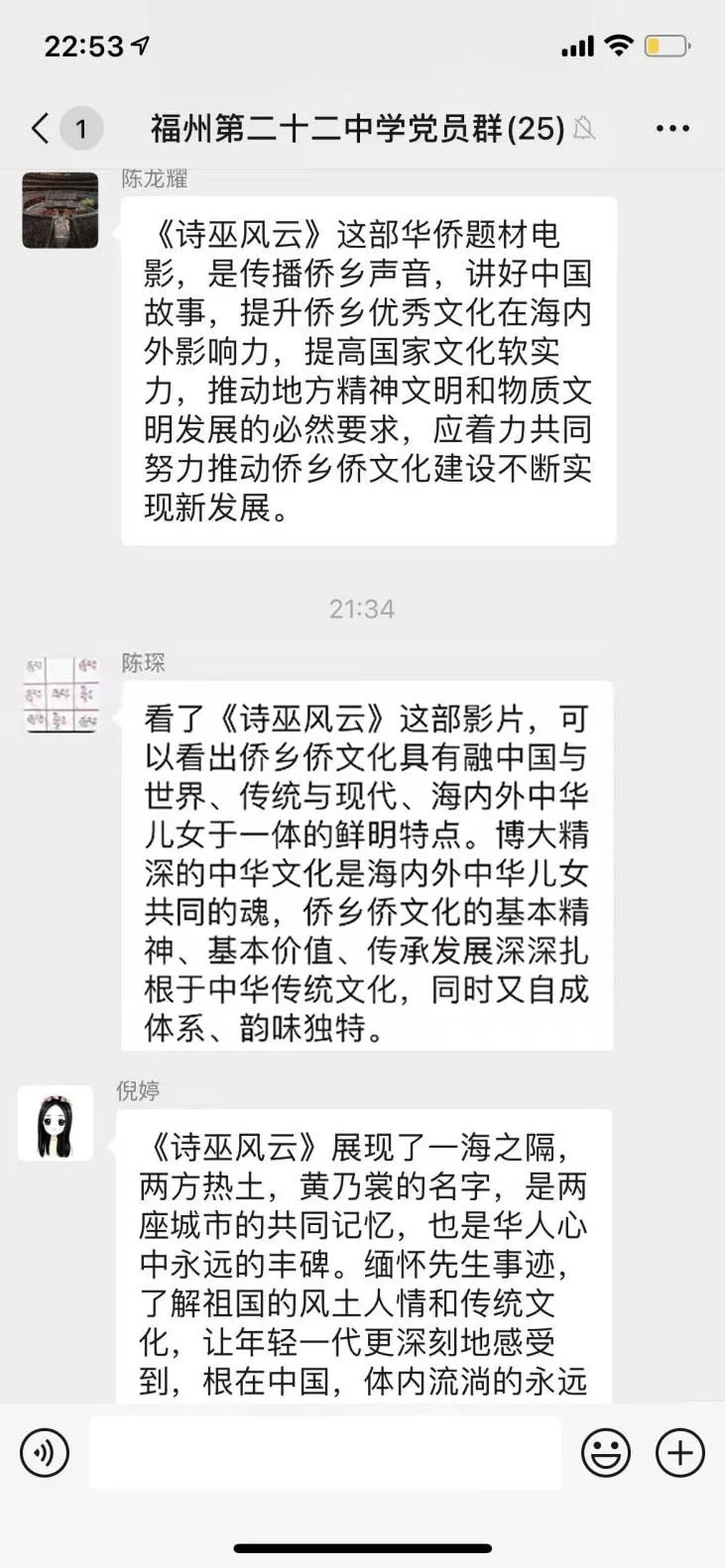Image resolution: width=725 pixels, height=1568 pixels.
Task: Open the group chat overflow menu
Action: pyautogui.click(x=672, y=129)
